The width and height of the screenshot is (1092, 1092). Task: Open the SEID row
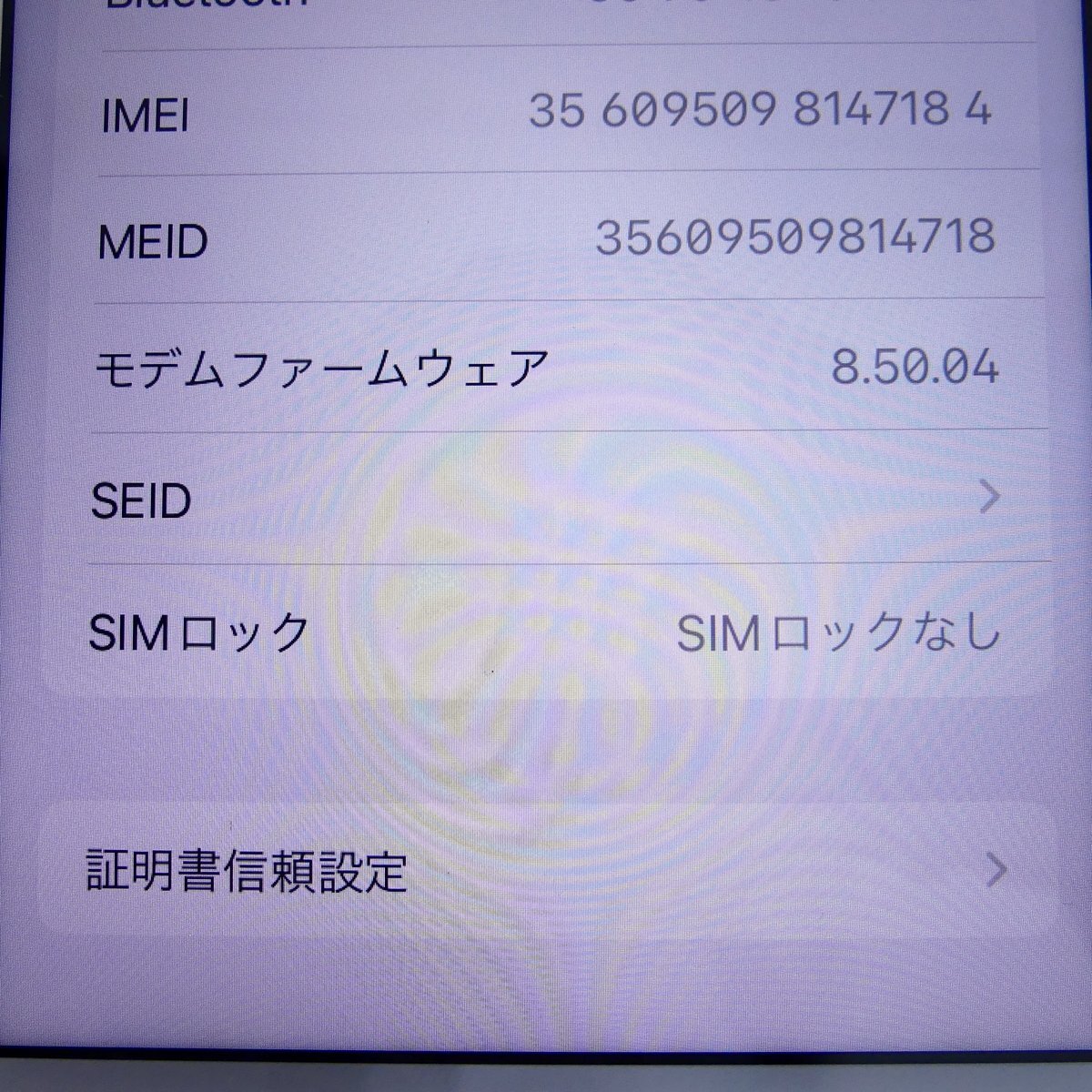546,499
